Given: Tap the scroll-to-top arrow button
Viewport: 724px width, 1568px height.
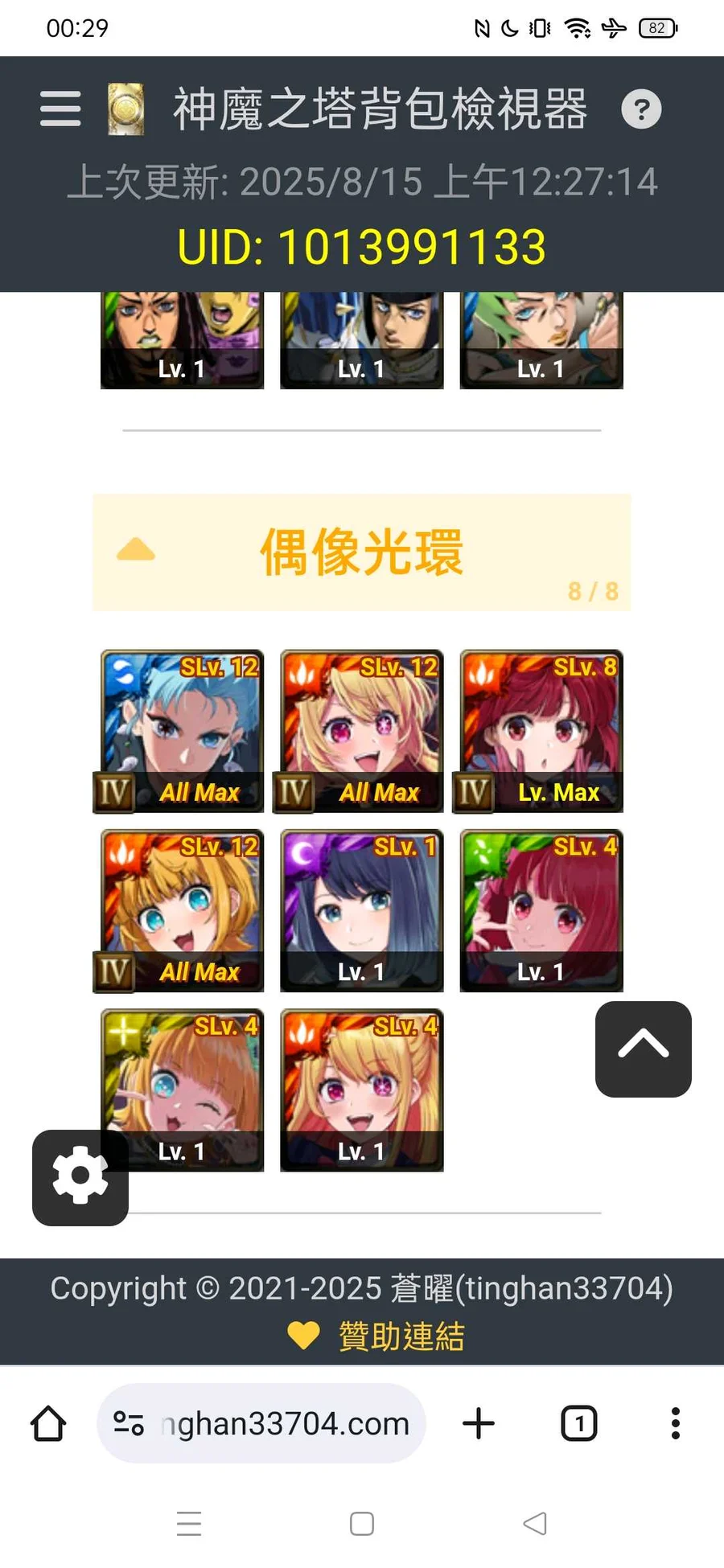Looking at the screenshot, I should pyautogui.click(x=643, y=1049).
